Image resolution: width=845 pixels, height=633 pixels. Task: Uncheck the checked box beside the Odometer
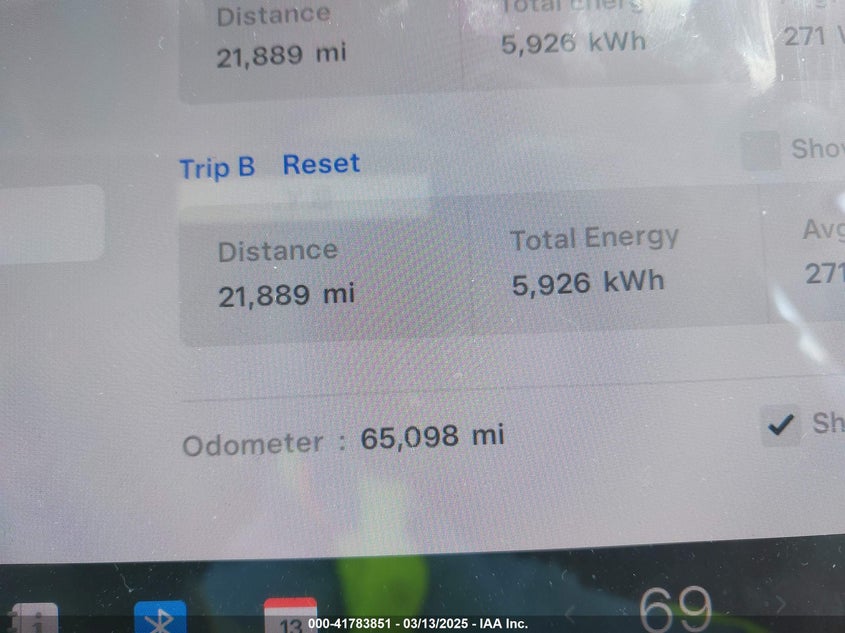[x=780, y=426]
